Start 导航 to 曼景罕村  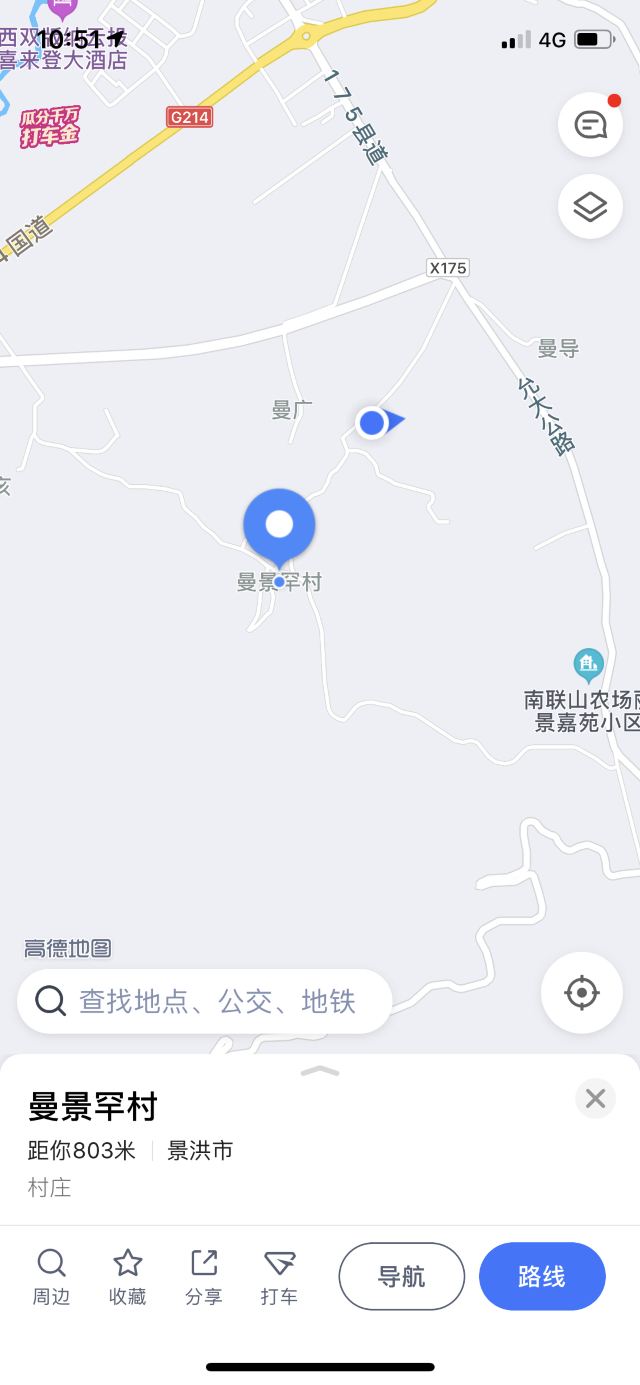point(401,1276)
